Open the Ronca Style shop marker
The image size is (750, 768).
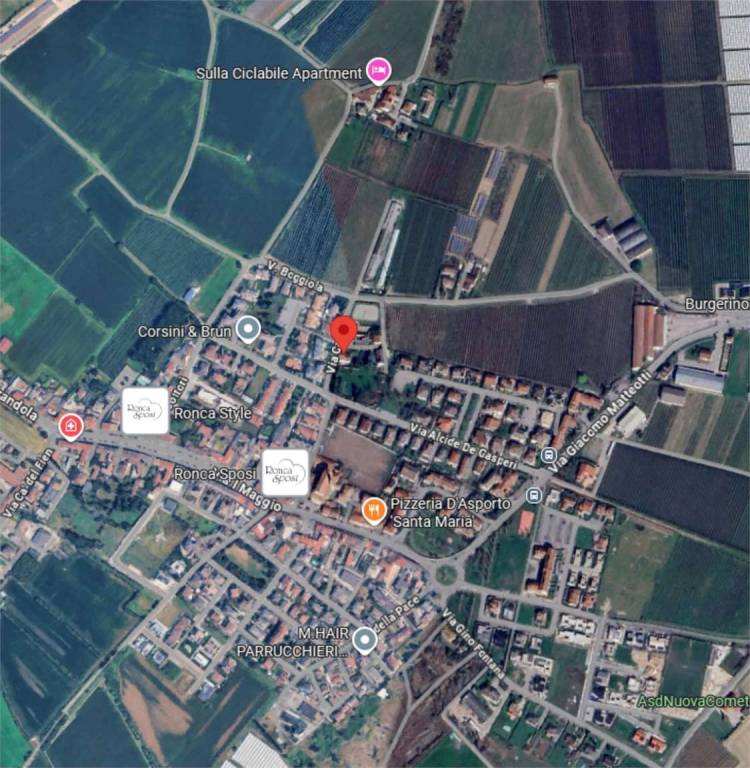(x=145, y=410)
